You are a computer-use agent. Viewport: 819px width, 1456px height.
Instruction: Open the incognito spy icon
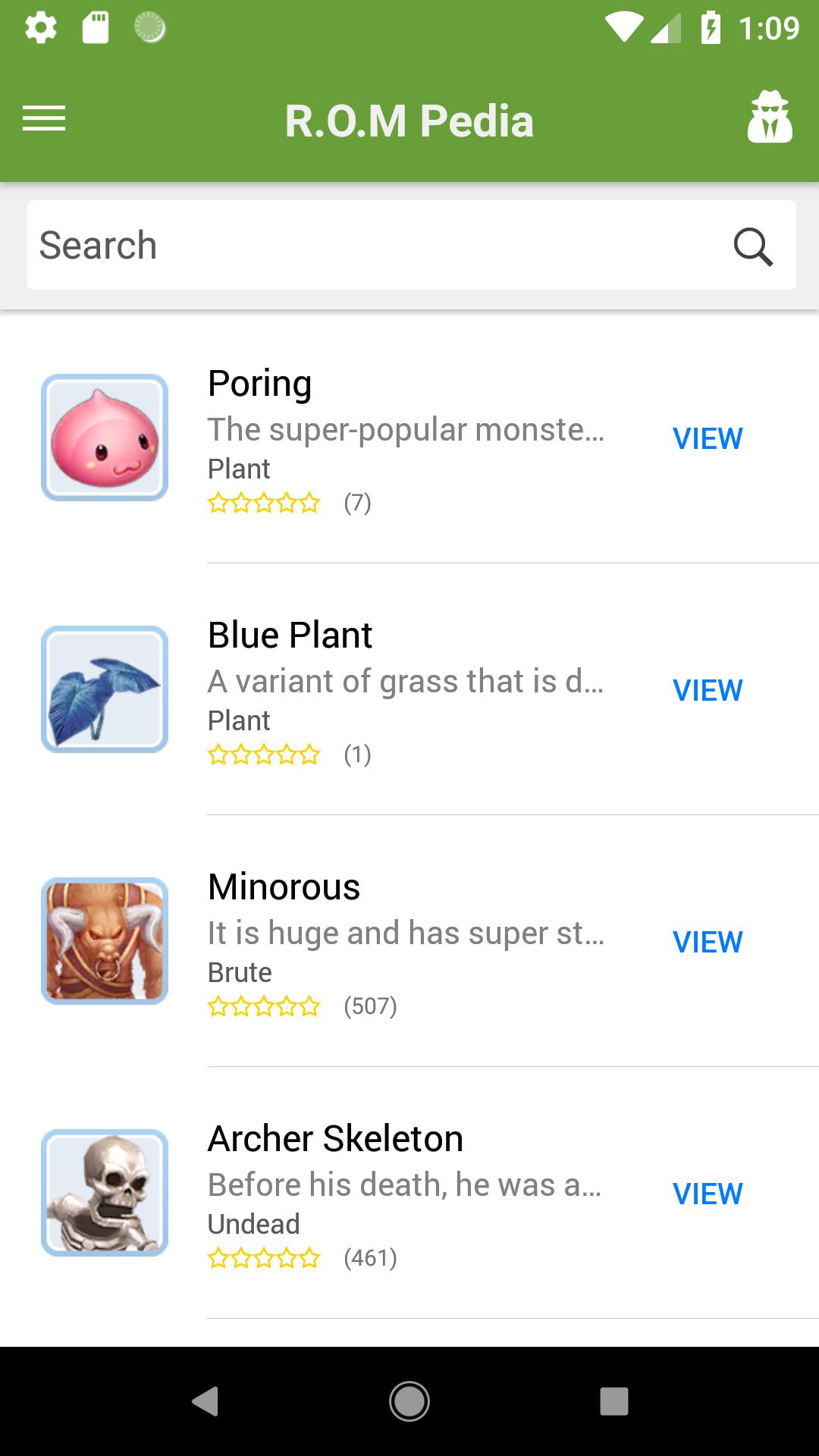770,118
